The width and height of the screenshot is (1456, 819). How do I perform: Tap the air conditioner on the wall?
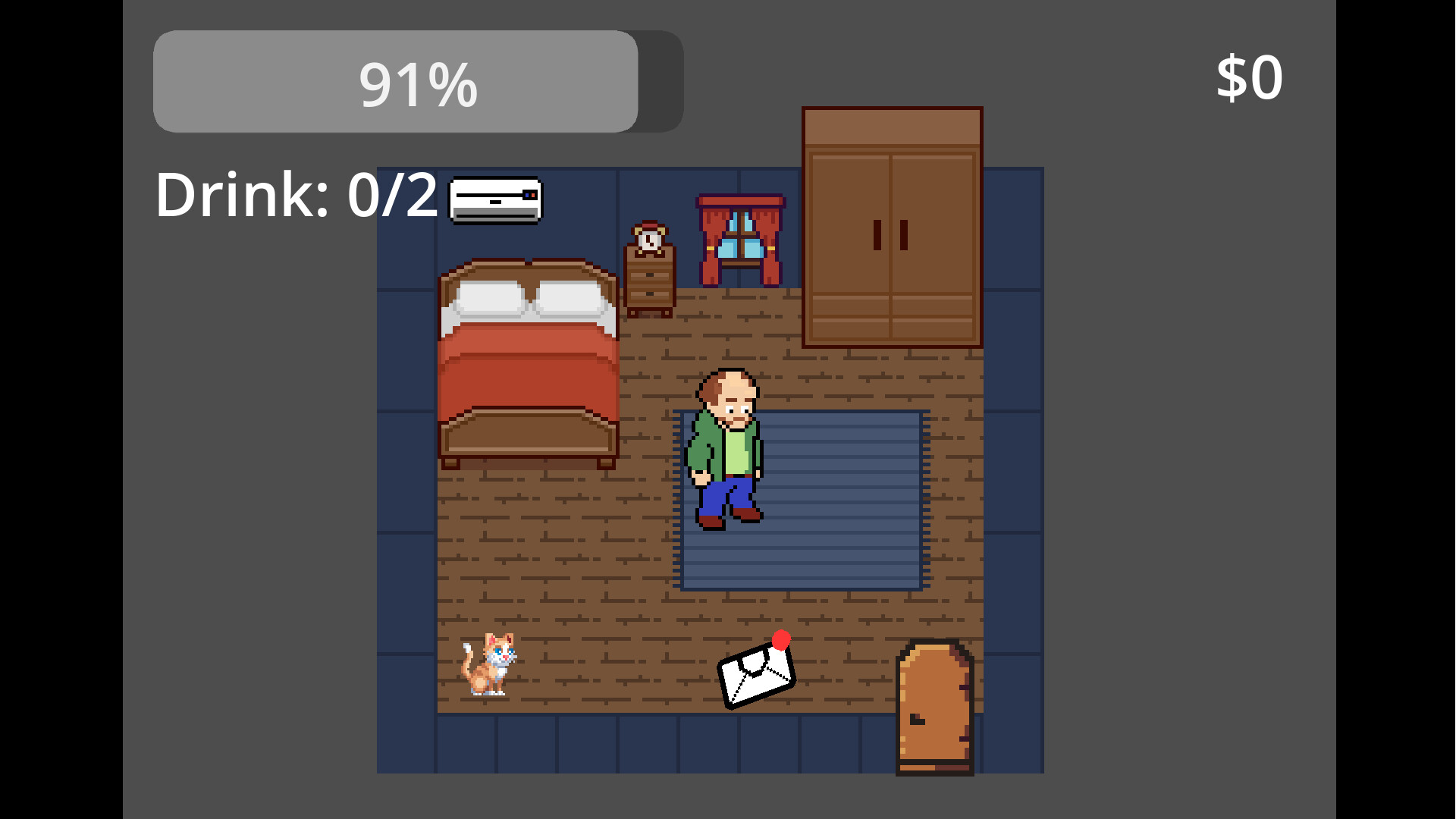(x=496, y=200)
